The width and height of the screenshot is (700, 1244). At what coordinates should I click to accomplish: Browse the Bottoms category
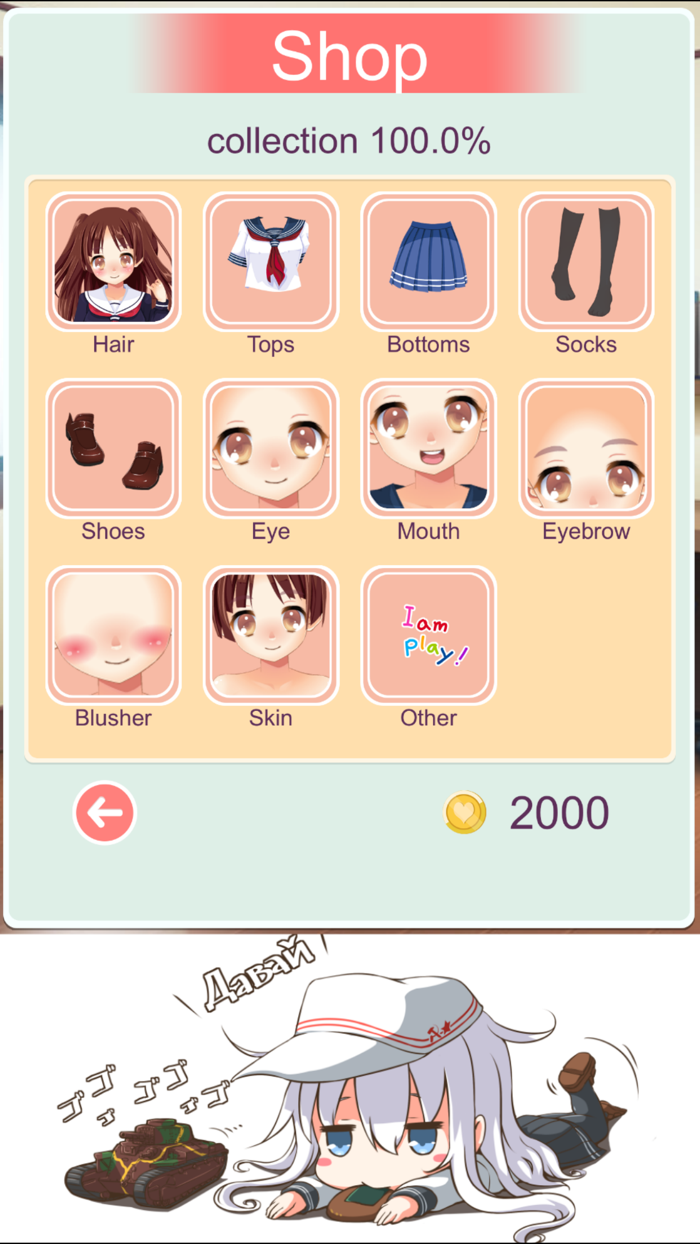[x=428, y=262]
